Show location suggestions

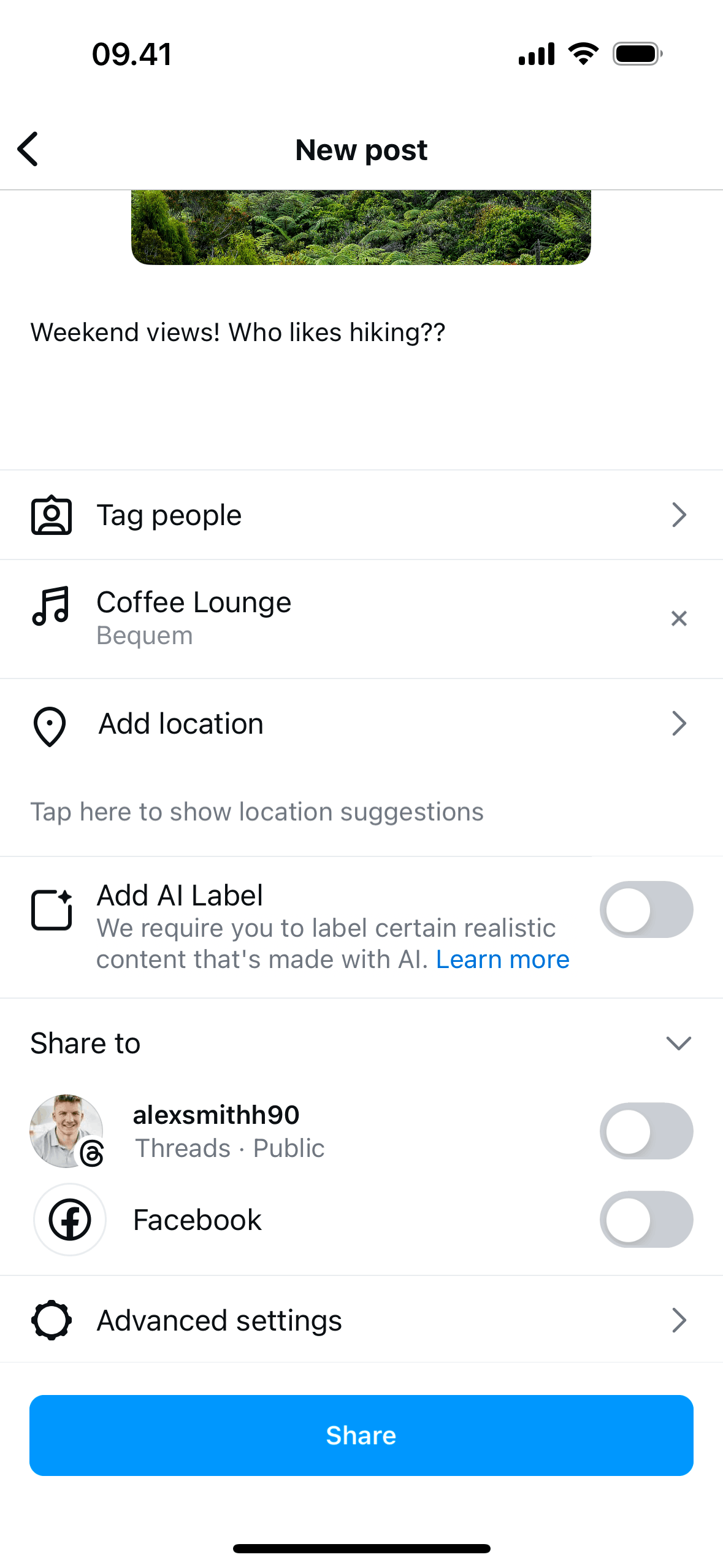257,812
